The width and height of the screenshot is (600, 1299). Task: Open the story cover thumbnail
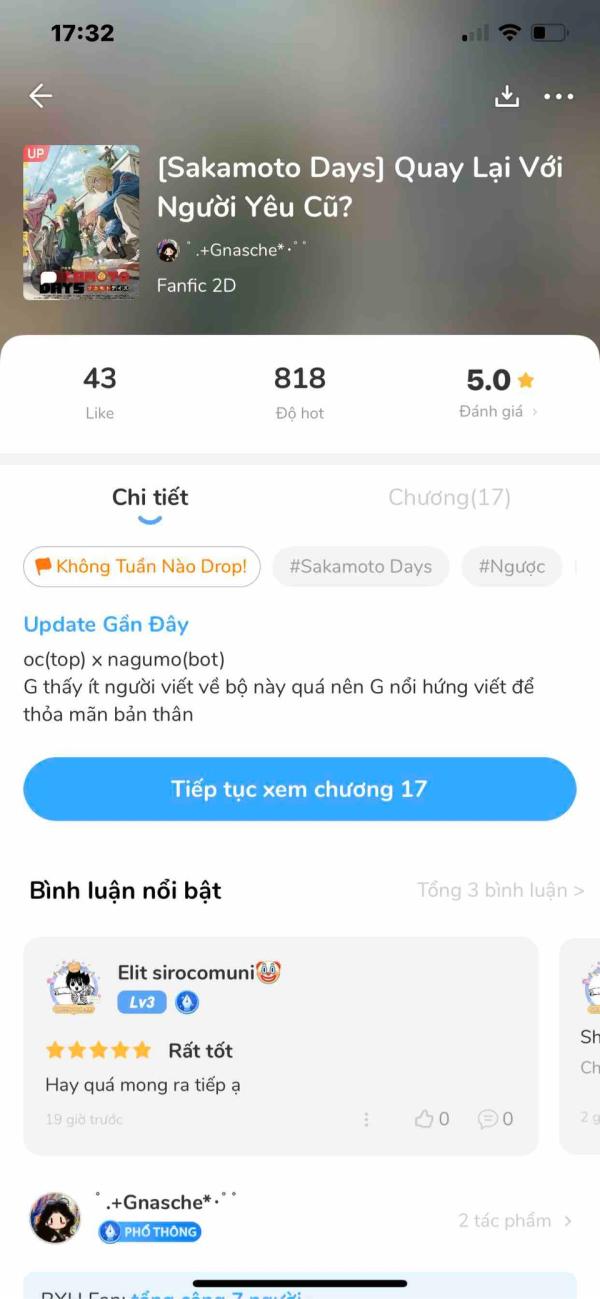coord(81,222)
